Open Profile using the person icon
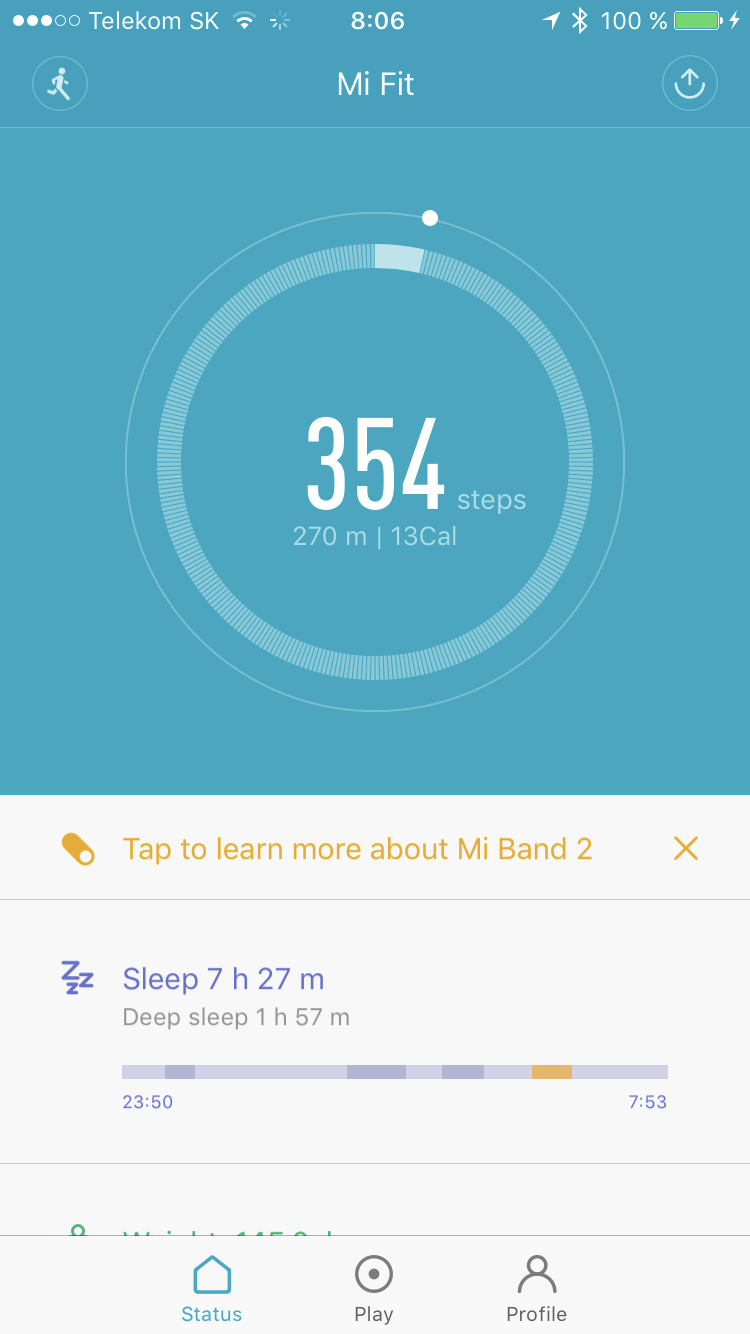 (x=536, y=1273)
